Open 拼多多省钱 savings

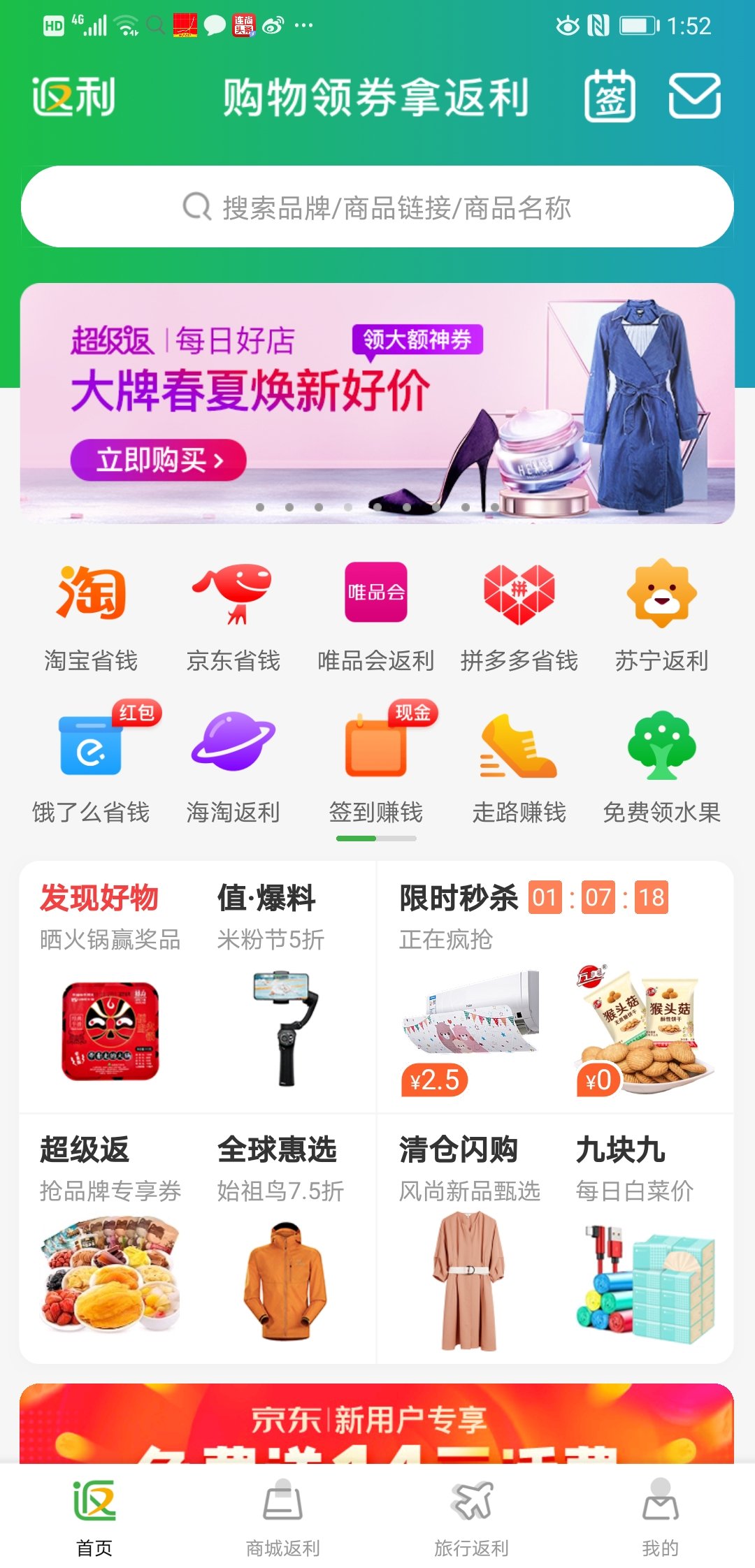click(x=517, y=620)
